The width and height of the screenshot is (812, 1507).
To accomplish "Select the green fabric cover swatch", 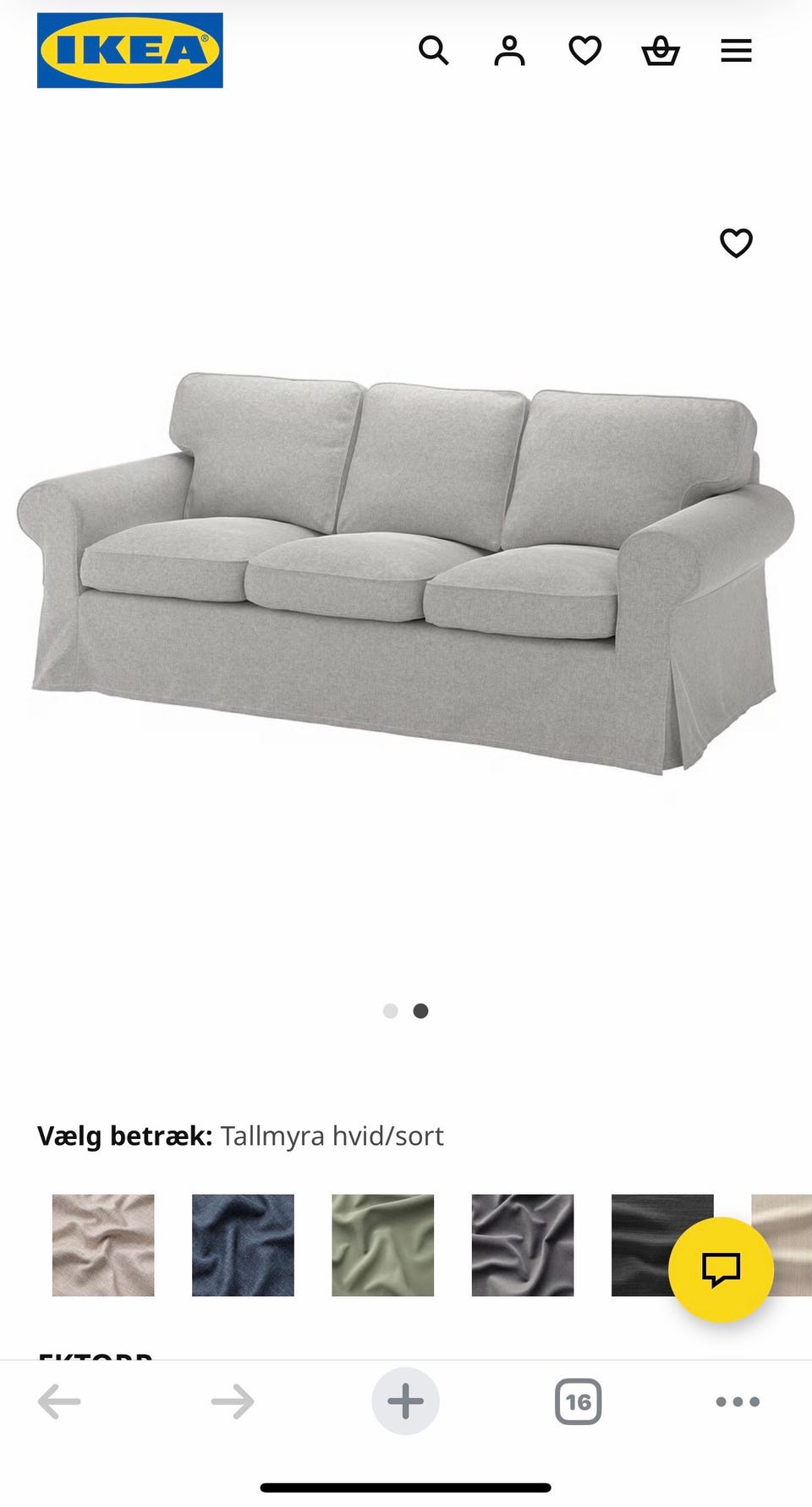I will 382,1244.
